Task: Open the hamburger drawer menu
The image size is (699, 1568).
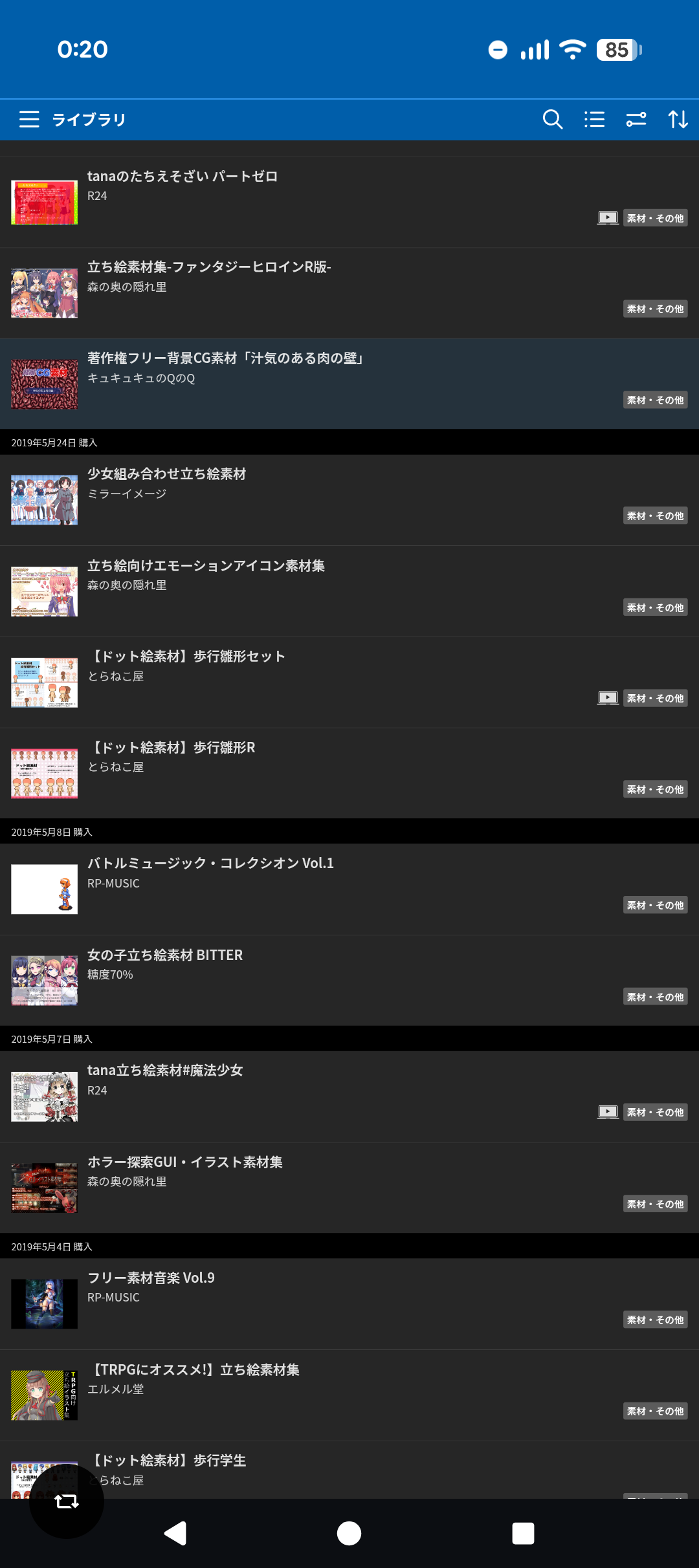Action: click(x=29, y=120)
